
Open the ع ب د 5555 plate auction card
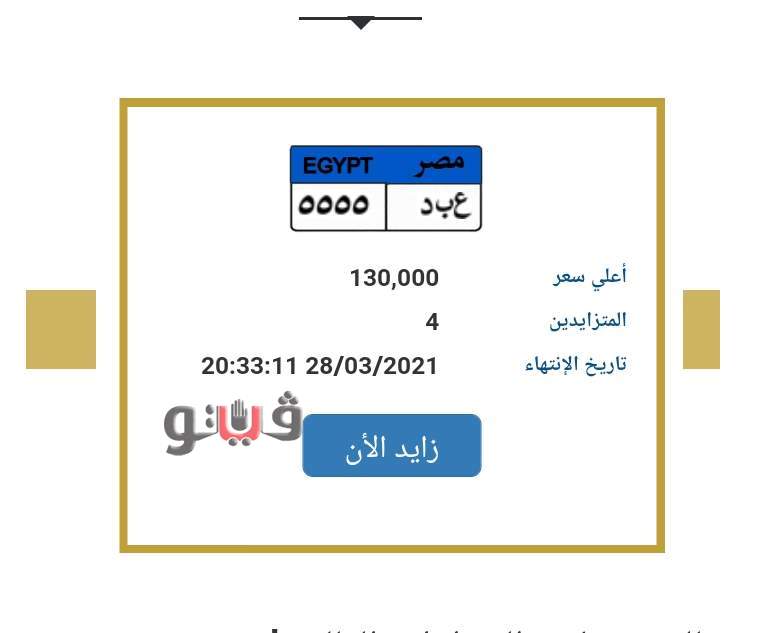(x=386, y=188)
